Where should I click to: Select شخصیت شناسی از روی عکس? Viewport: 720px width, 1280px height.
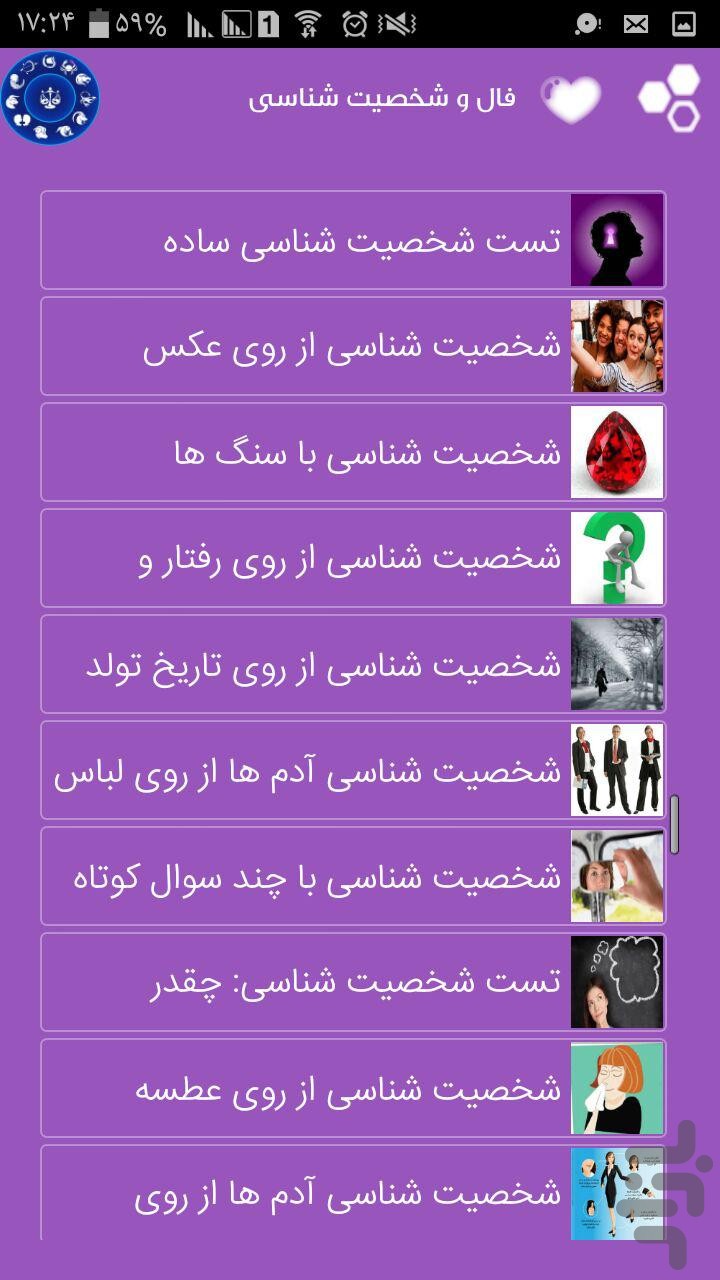(x=353, y=346)
